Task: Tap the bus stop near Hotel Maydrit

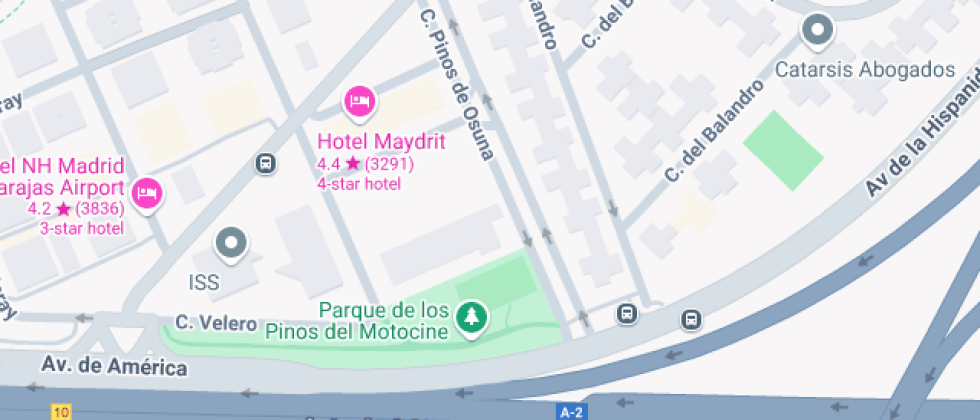Action: click(x=265, y=164)
